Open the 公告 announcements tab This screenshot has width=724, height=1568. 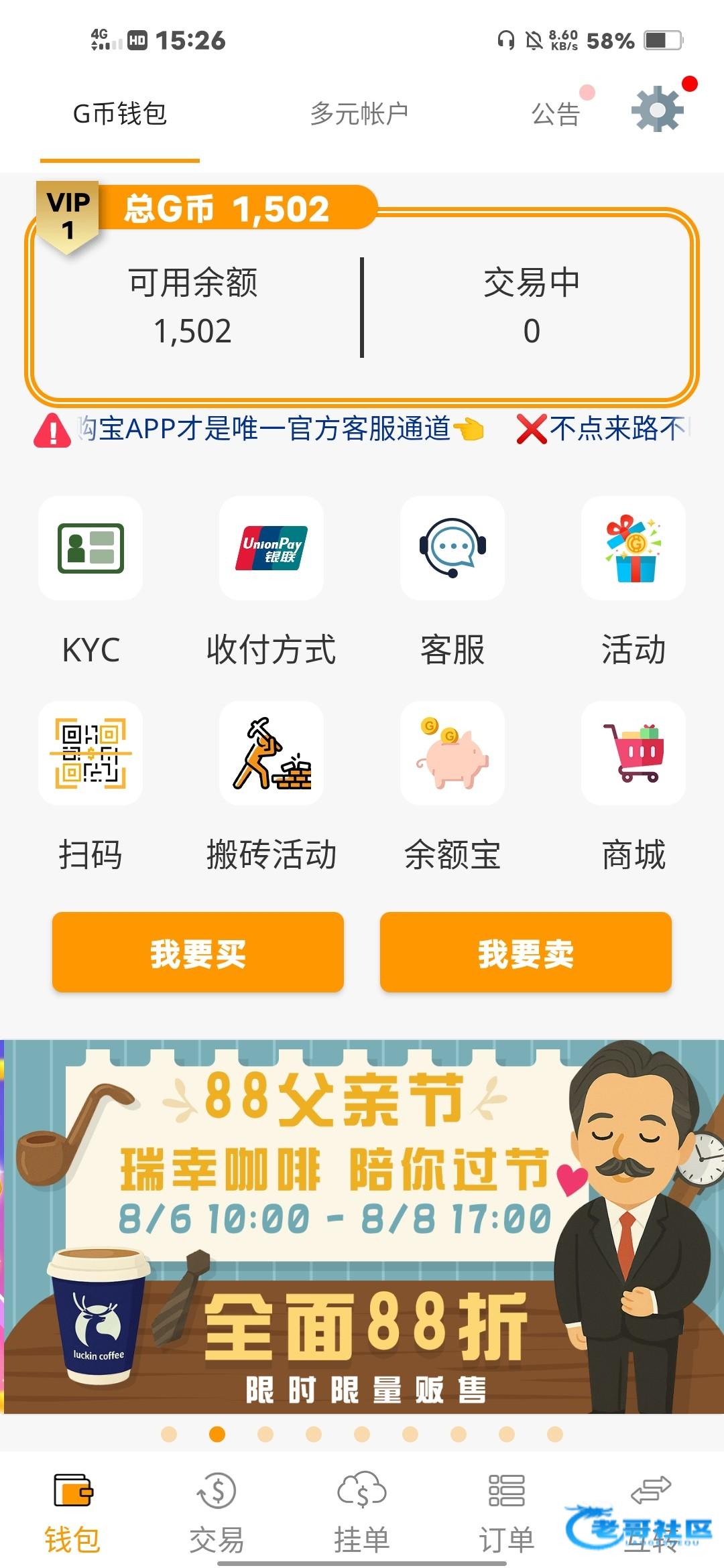556,114
